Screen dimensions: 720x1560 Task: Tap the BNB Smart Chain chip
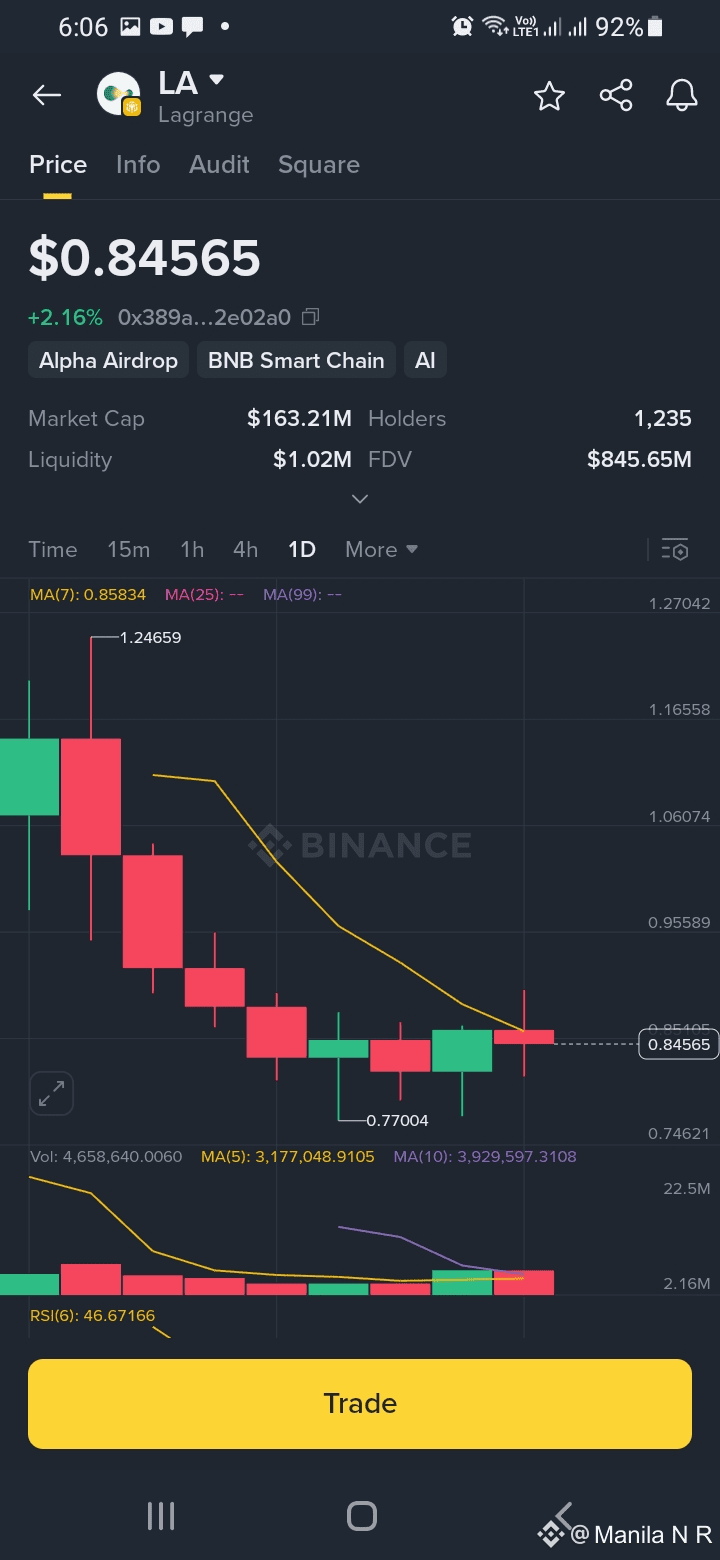tap(296, 361)
